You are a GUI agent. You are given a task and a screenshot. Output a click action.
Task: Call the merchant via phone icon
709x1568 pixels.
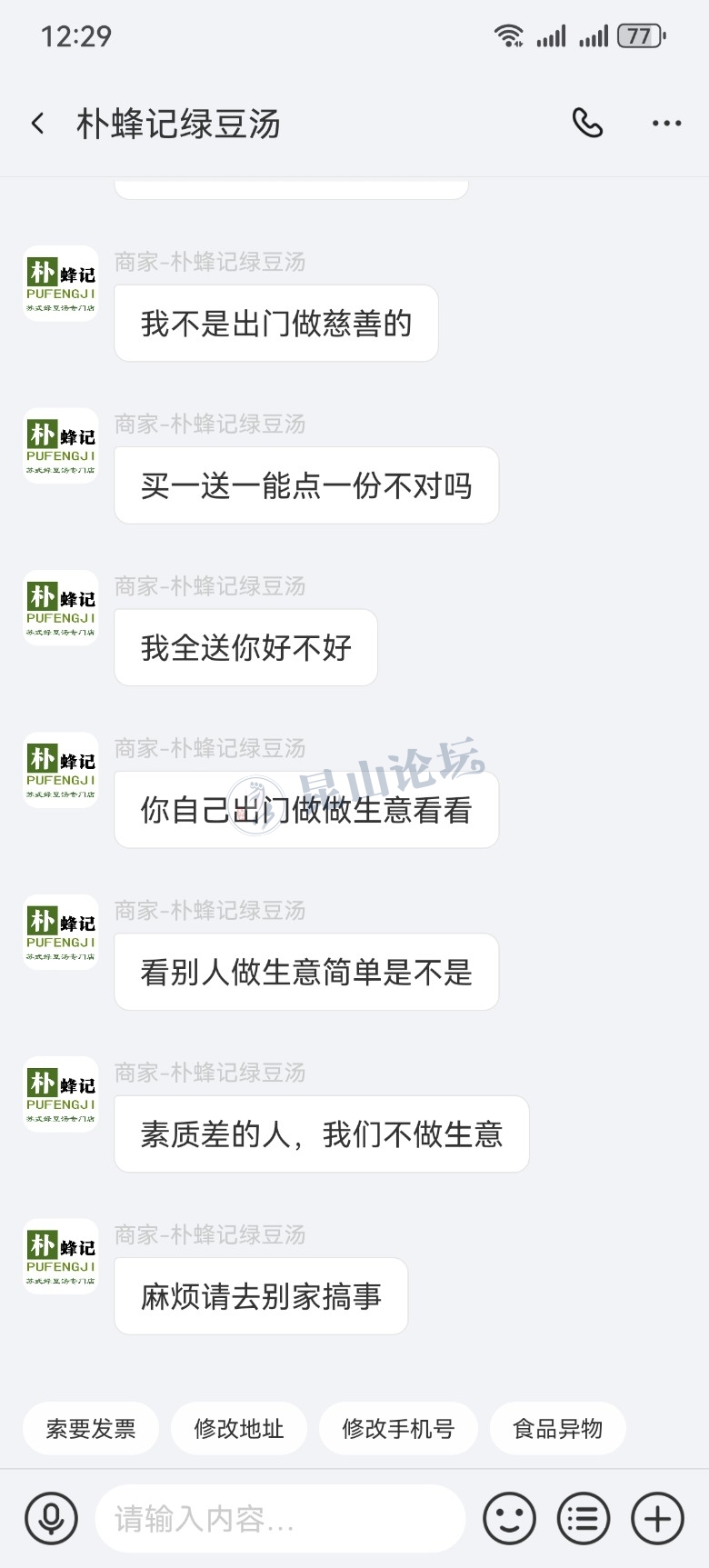(x=587, y=123)
